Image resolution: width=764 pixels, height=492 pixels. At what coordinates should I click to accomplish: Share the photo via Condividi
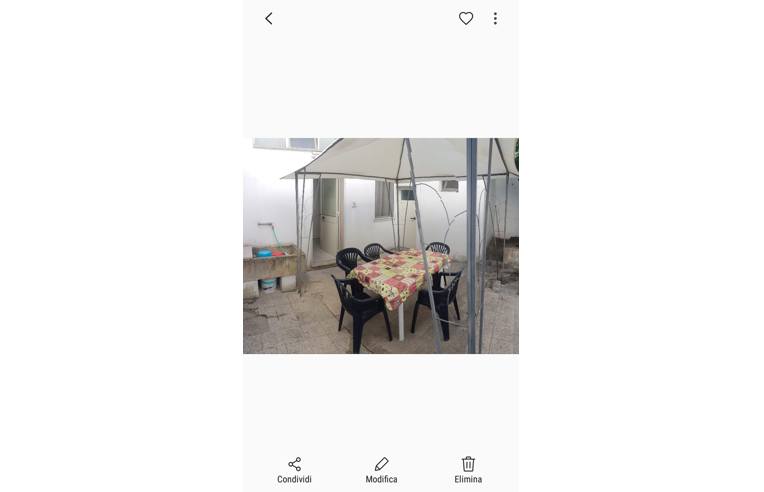(294, 469)
